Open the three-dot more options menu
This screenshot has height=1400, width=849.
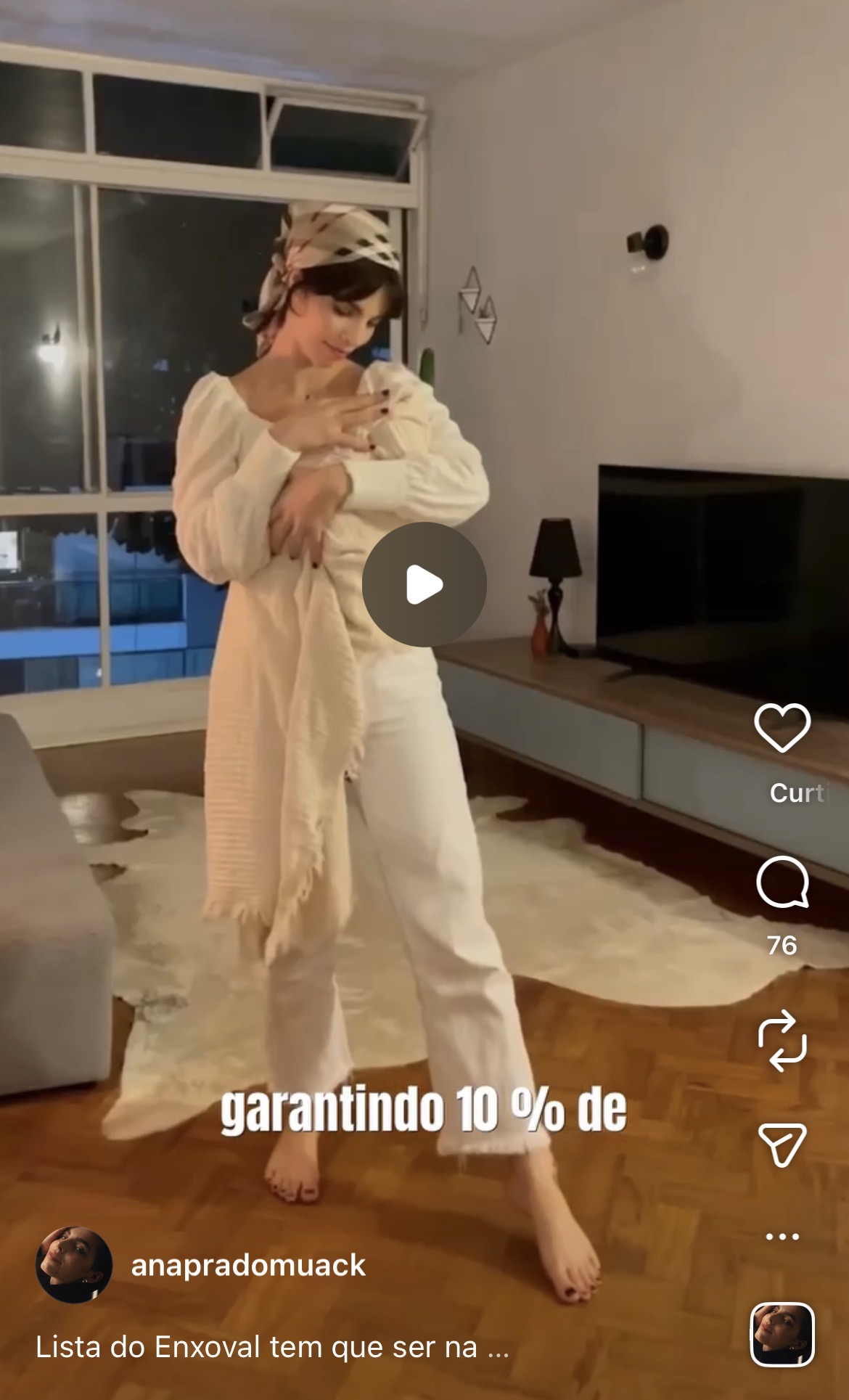782,1236
